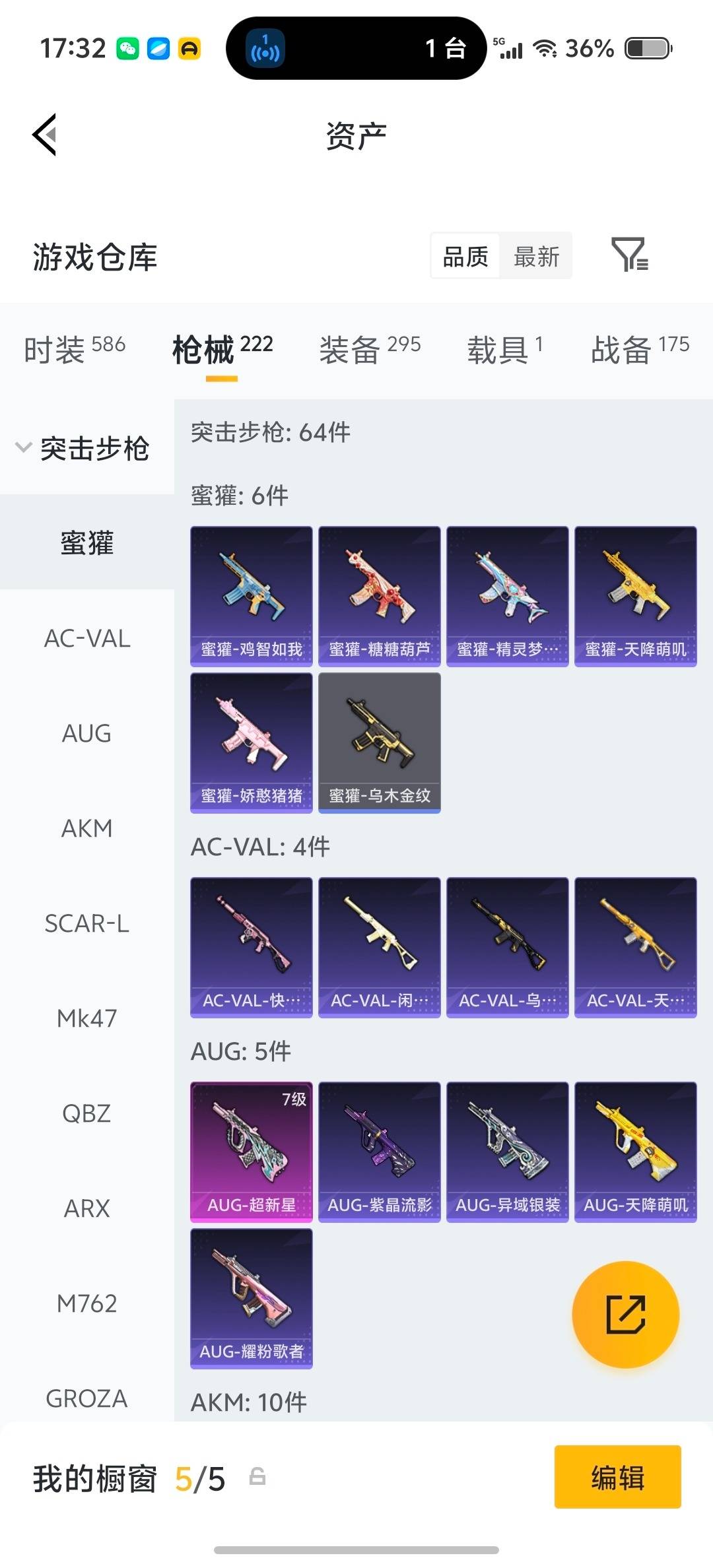The width and height of the screenshot is (713, 1568).
Task: Switch sorting to 最新
Action: 536,256
